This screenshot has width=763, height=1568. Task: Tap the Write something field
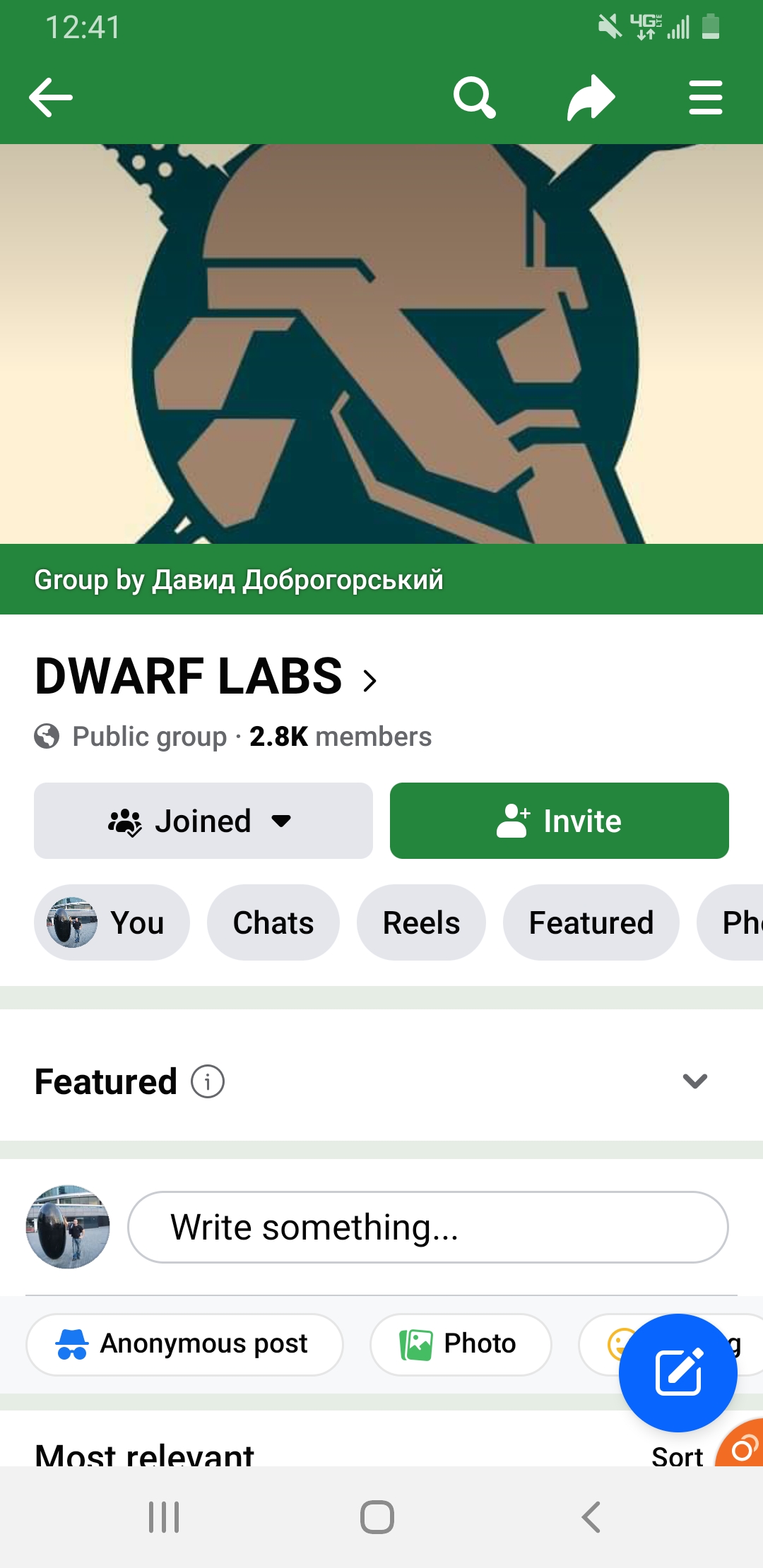[427, 1227]
